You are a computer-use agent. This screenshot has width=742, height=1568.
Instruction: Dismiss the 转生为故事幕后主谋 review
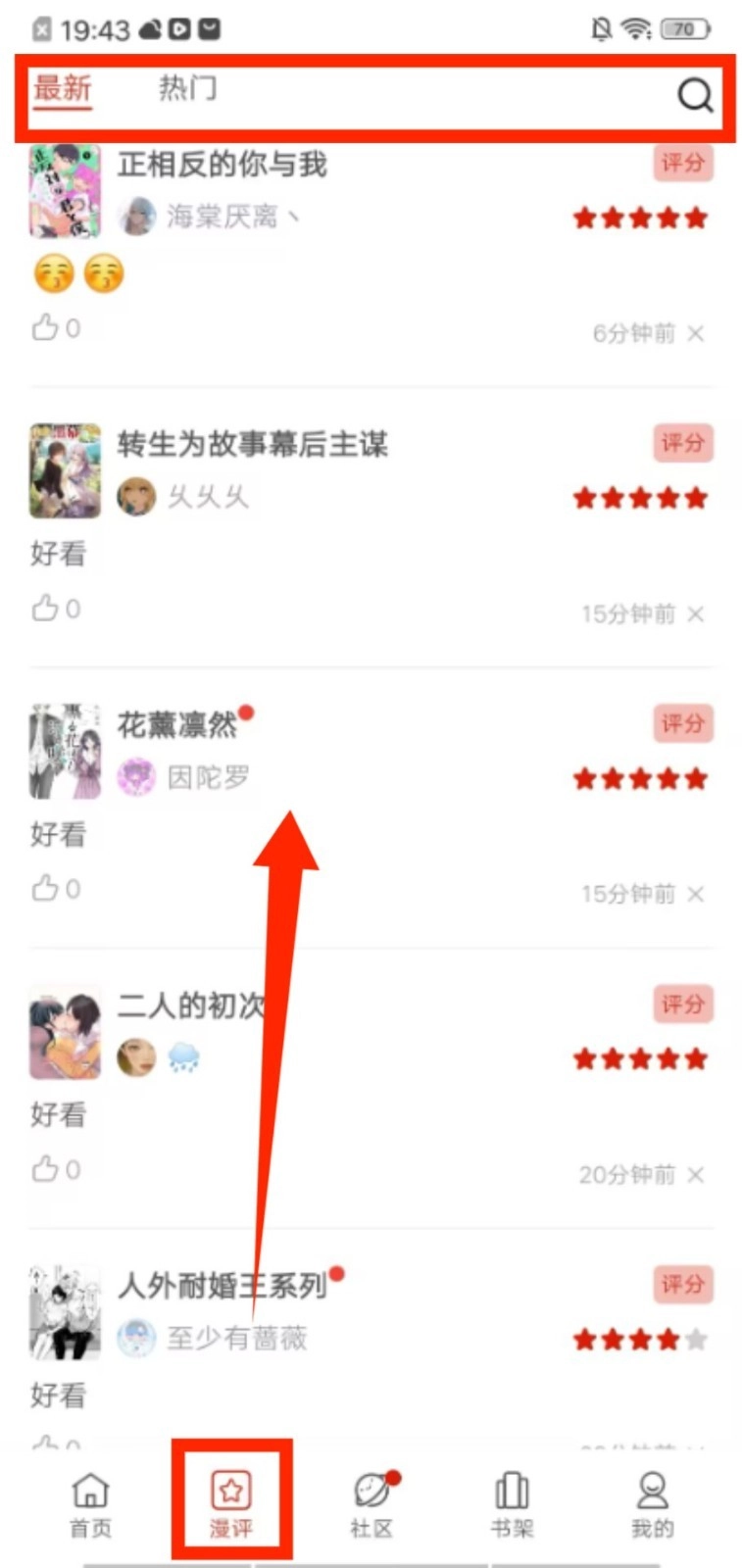[x=695, y=614]
